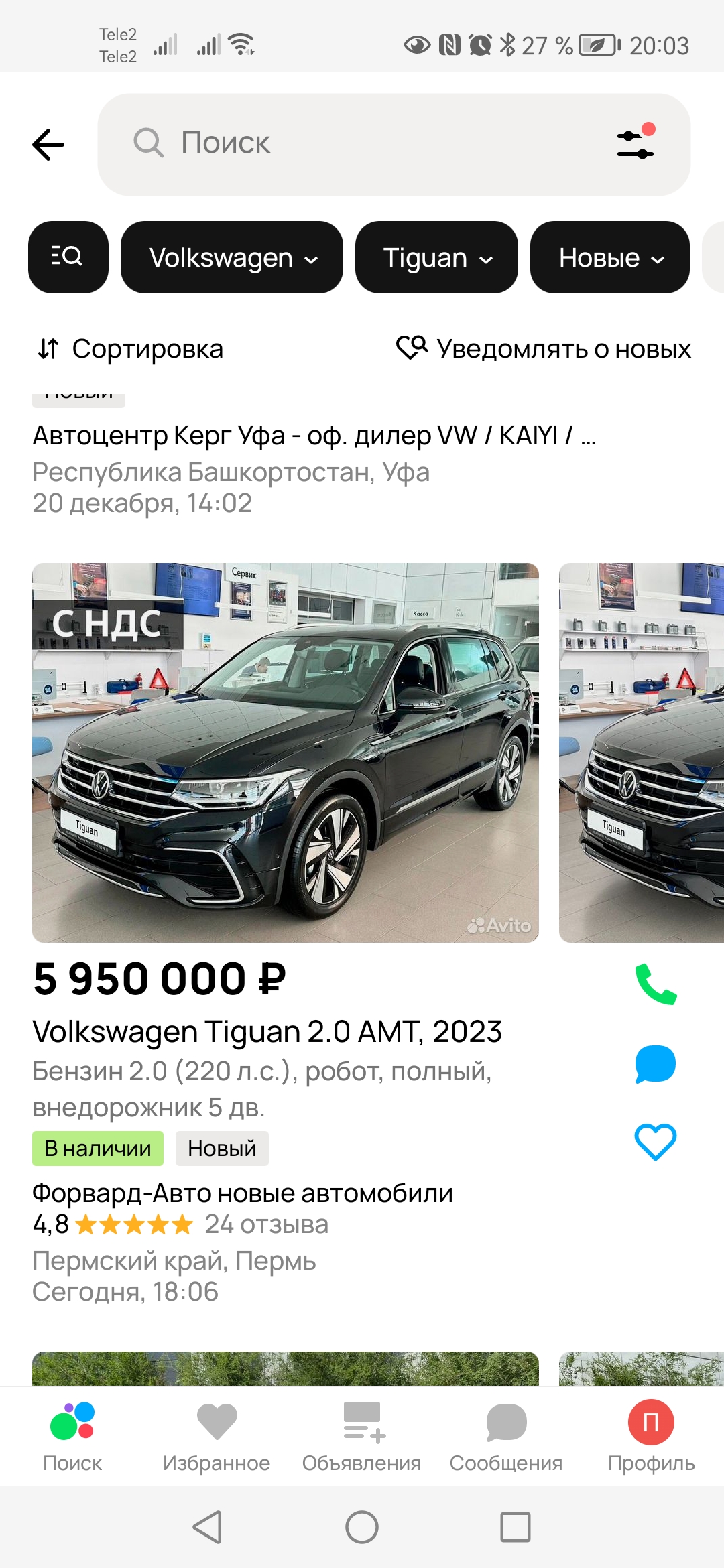Screen dimensions: 724x1568
Task: Open the Поиск search field
Action: tap(349, 143)
